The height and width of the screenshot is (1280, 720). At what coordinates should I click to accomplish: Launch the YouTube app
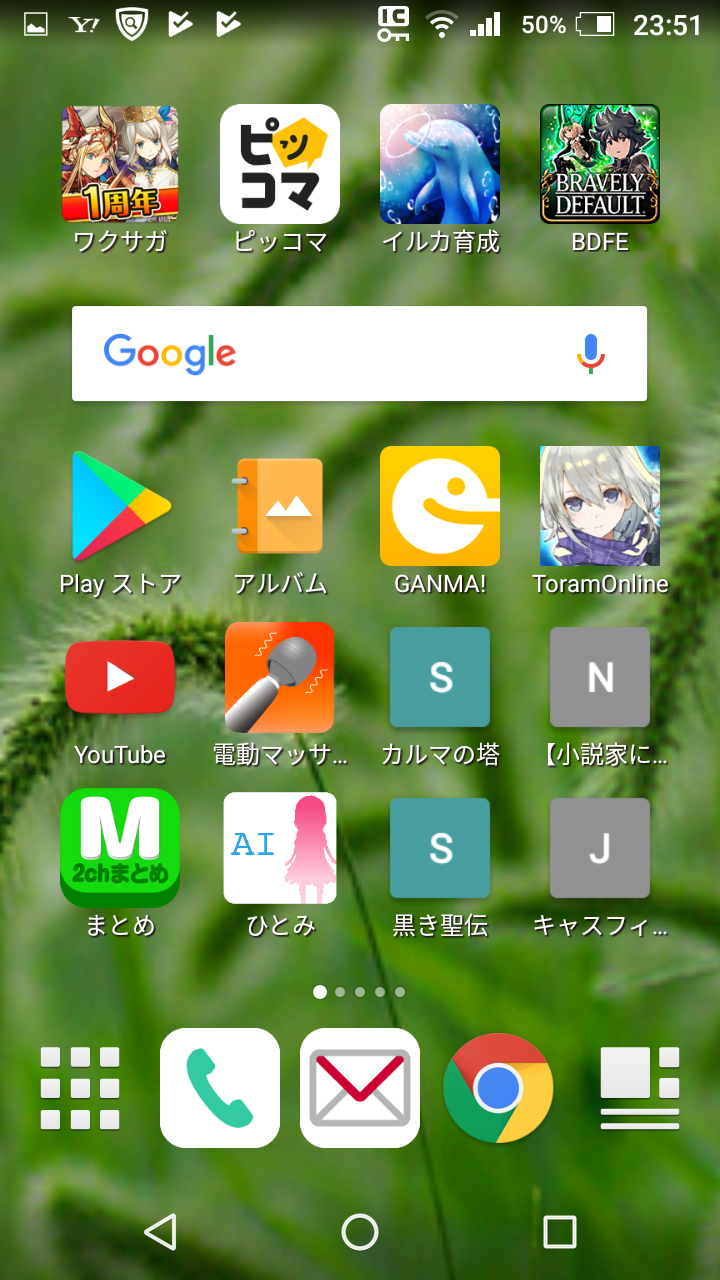tap(120, 677)
